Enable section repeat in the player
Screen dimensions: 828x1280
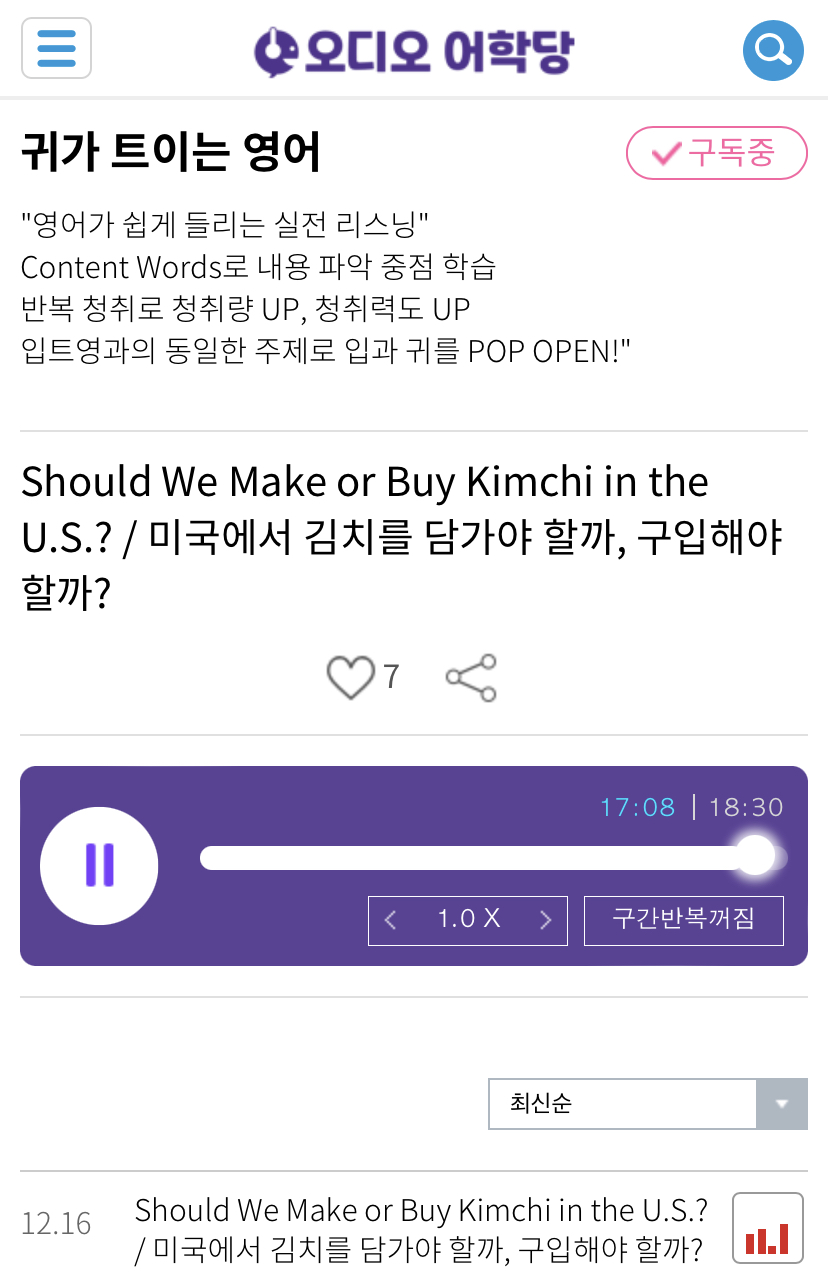coord(684,920)
